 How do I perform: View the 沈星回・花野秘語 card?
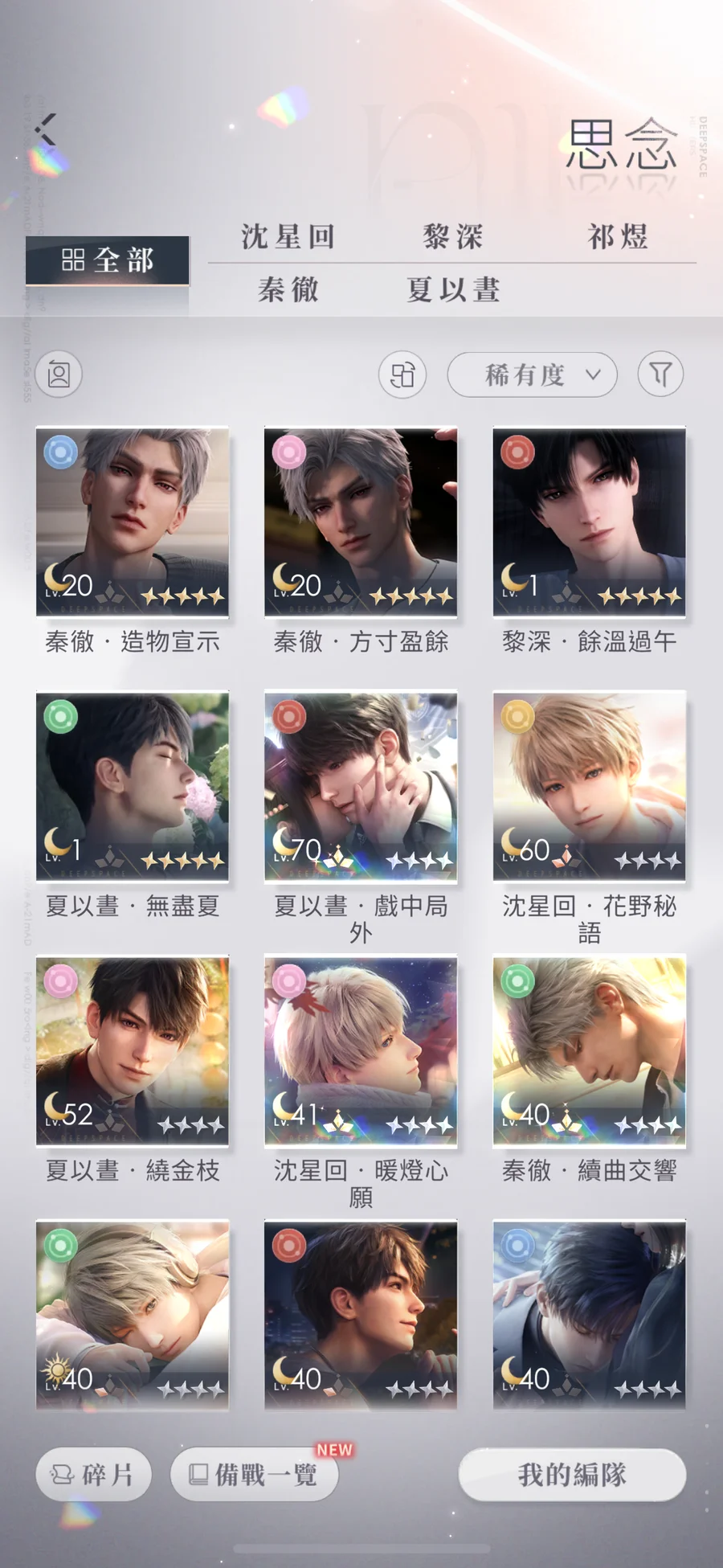coord(589,787)
